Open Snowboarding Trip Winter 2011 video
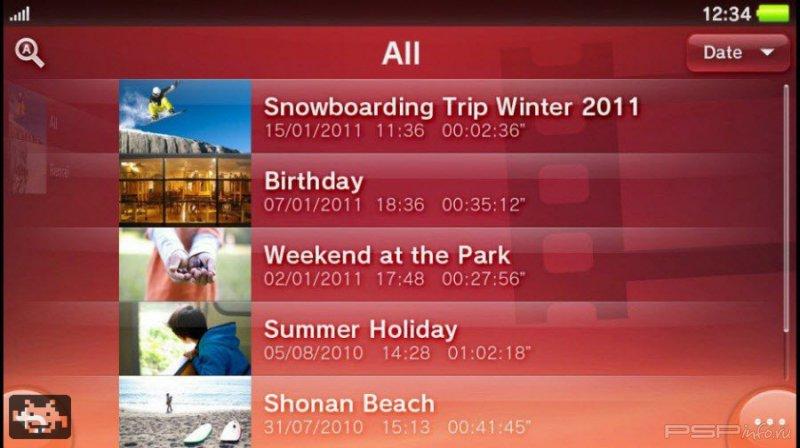 [x=450, y=116]
